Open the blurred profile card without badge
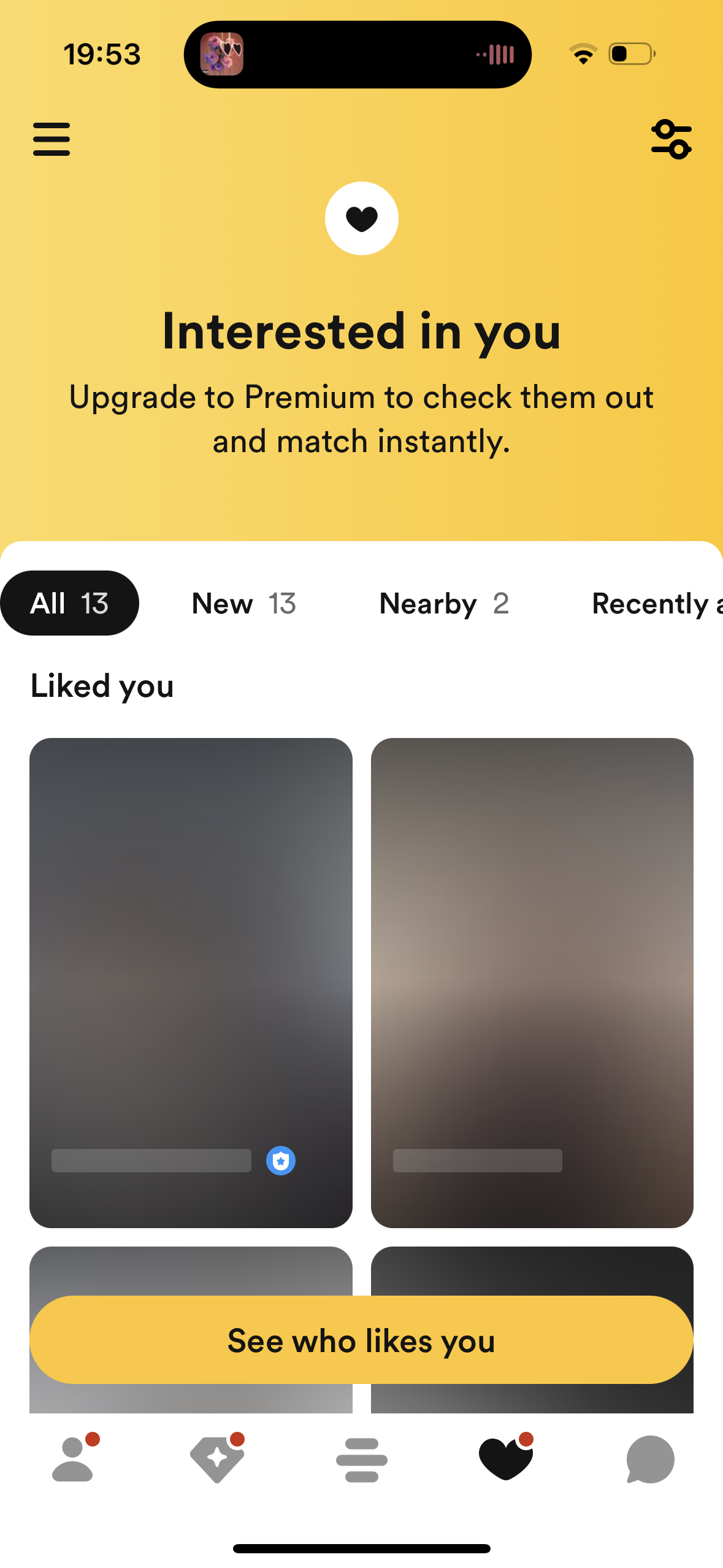Screen dimensions: 723x1568 532,983
